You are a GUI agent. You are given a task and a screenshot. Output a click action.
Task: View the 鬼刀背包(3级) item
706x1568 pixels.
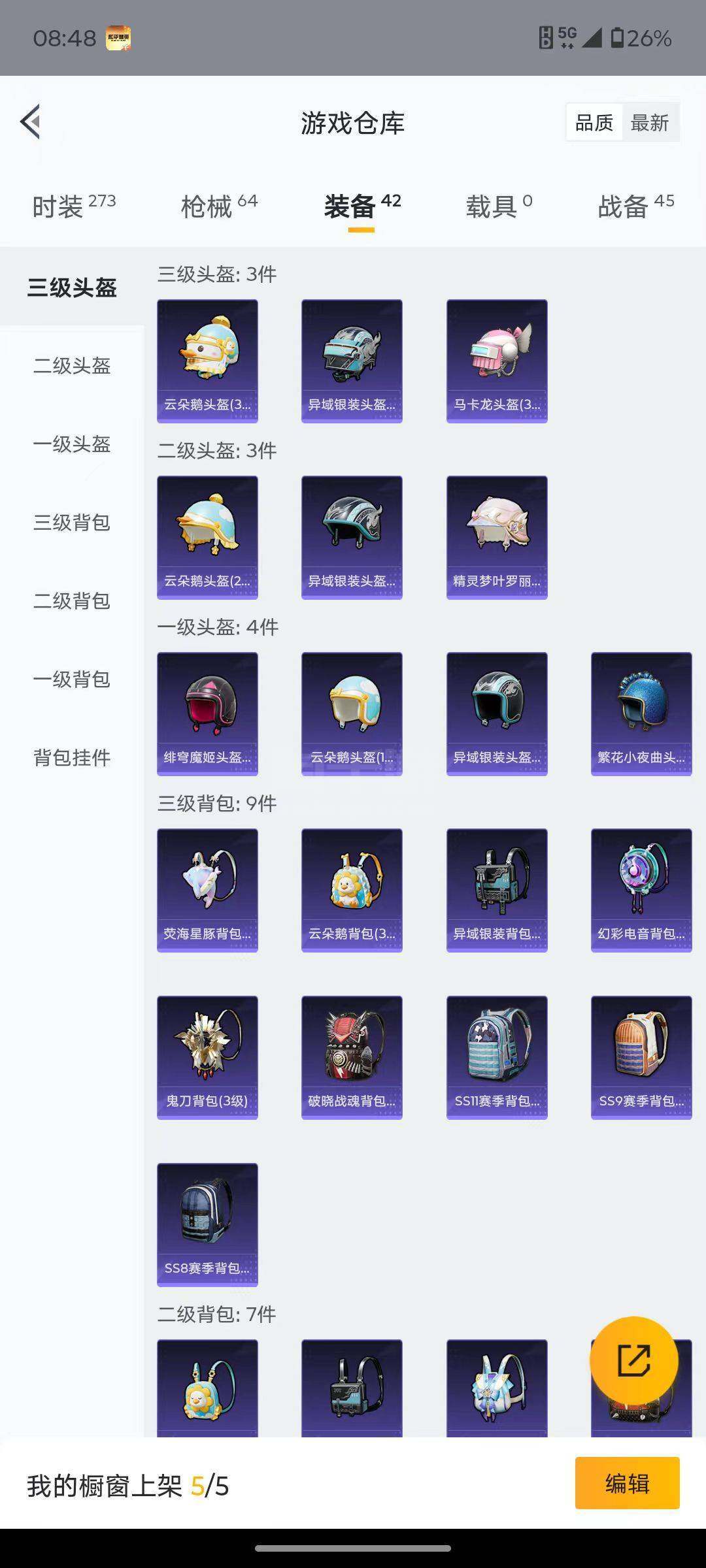click(x=207, y=1057)
